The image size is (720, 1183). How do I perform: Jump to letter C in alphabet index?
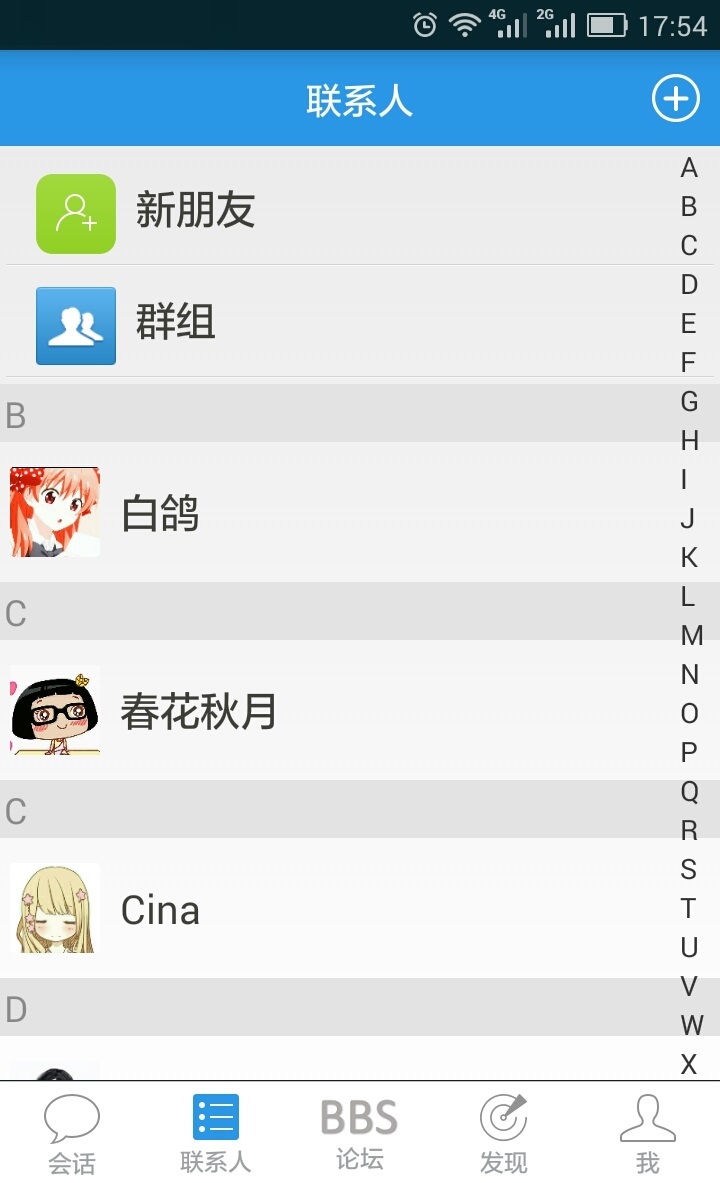click(689, 245)
